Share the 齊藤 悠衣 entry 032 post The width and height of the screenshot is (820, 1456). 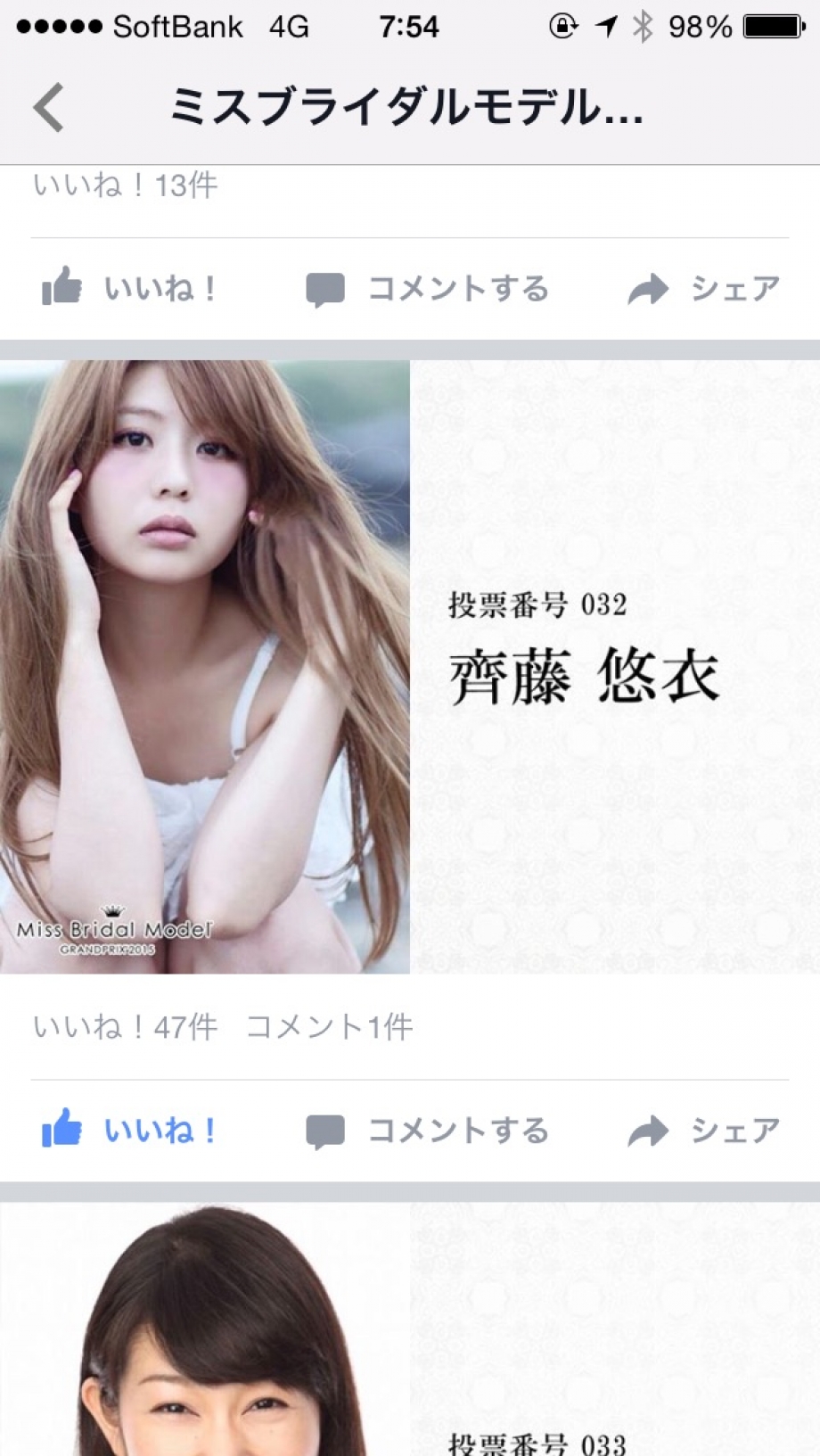tap(704, 1131)
